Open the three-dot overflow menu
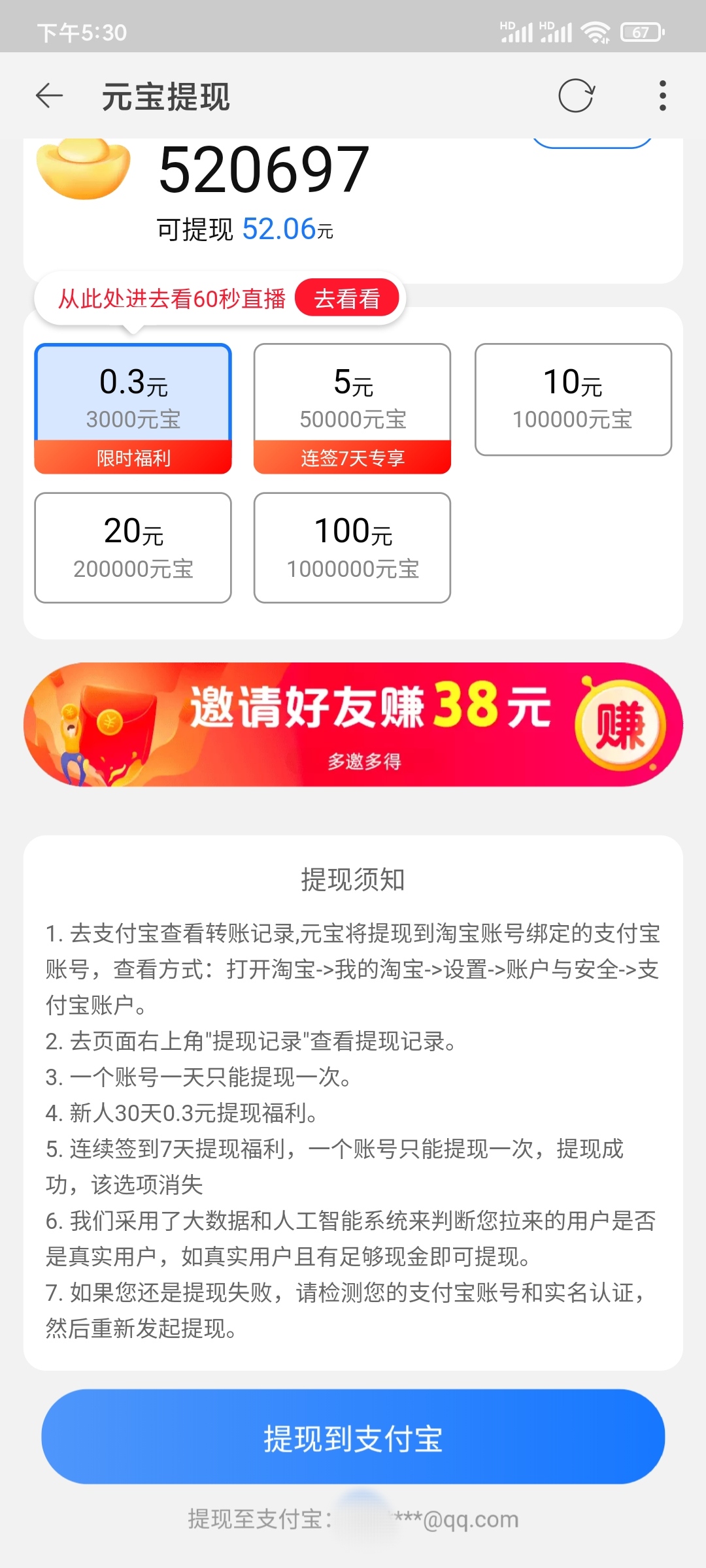 [x=662, y=96]
